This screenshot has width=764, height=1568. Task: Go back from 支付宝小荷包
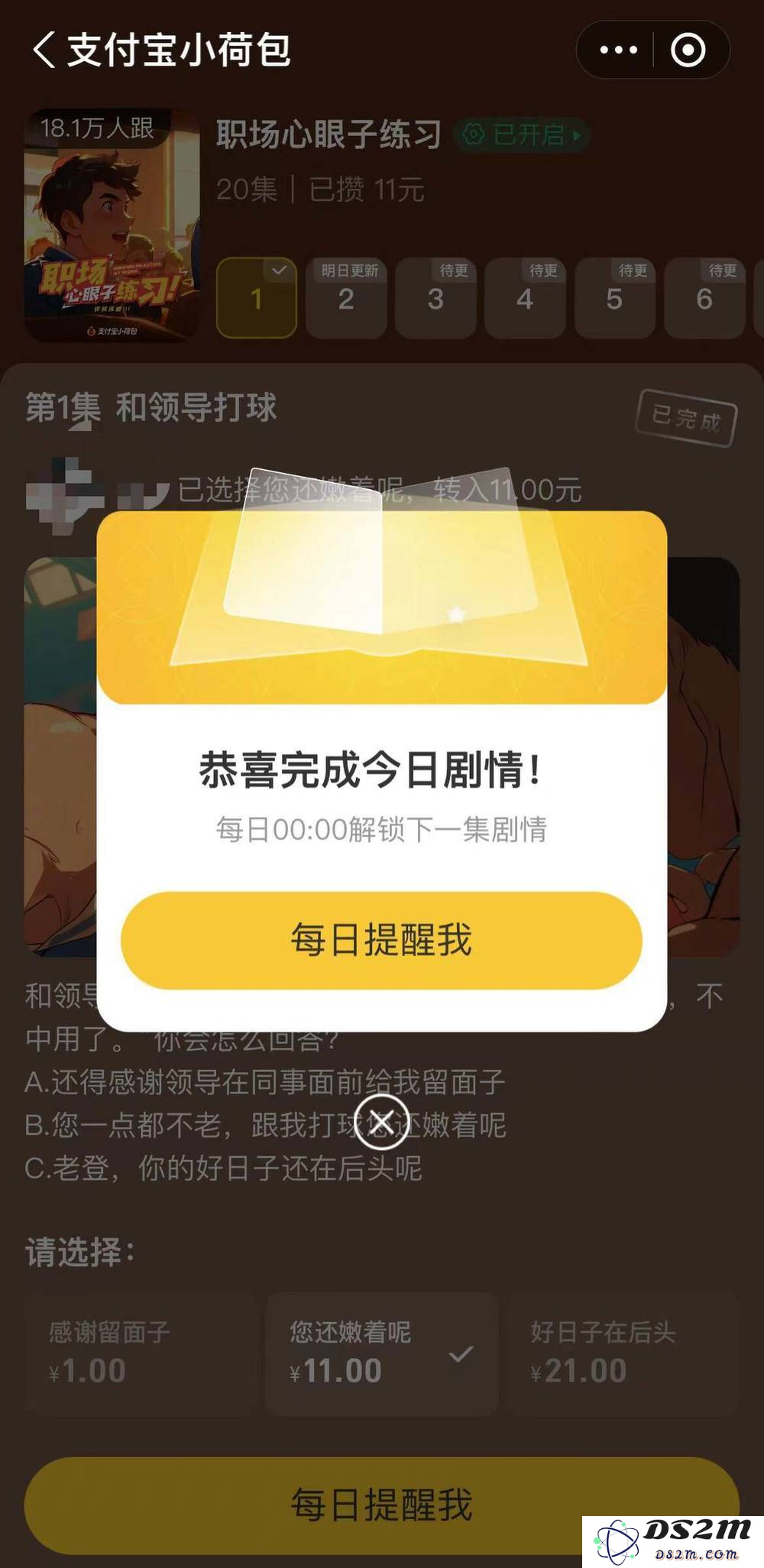point(44,50)
